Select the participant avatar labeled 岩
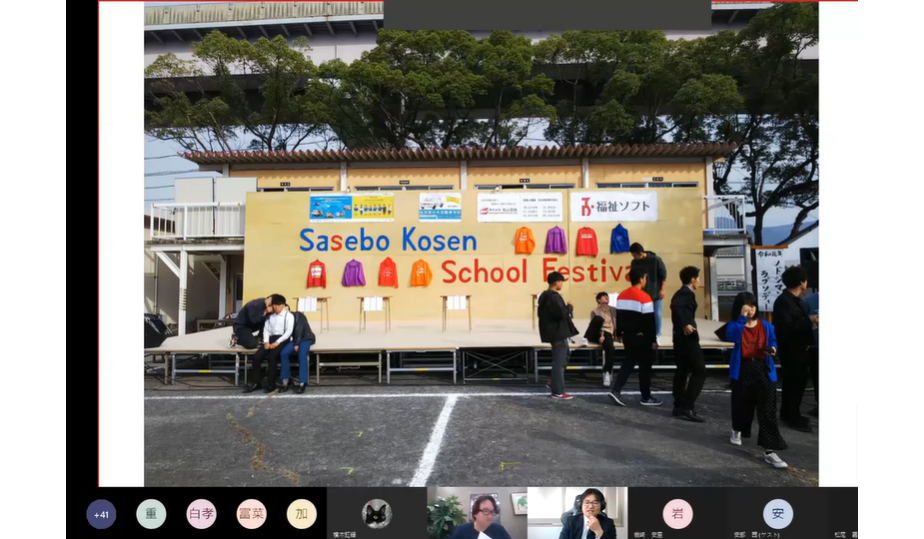This screenshot has height=539, width=924. click(677, 513)
